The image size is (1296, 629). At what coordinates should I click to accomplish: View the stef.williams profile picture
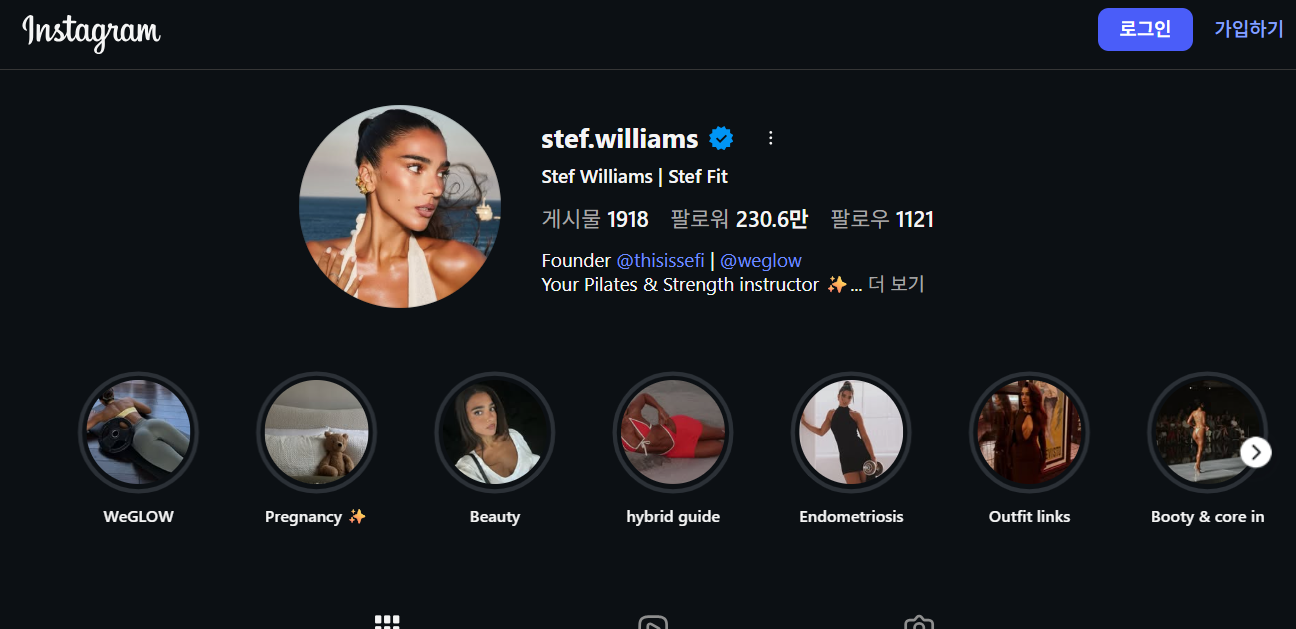[400, 206]
